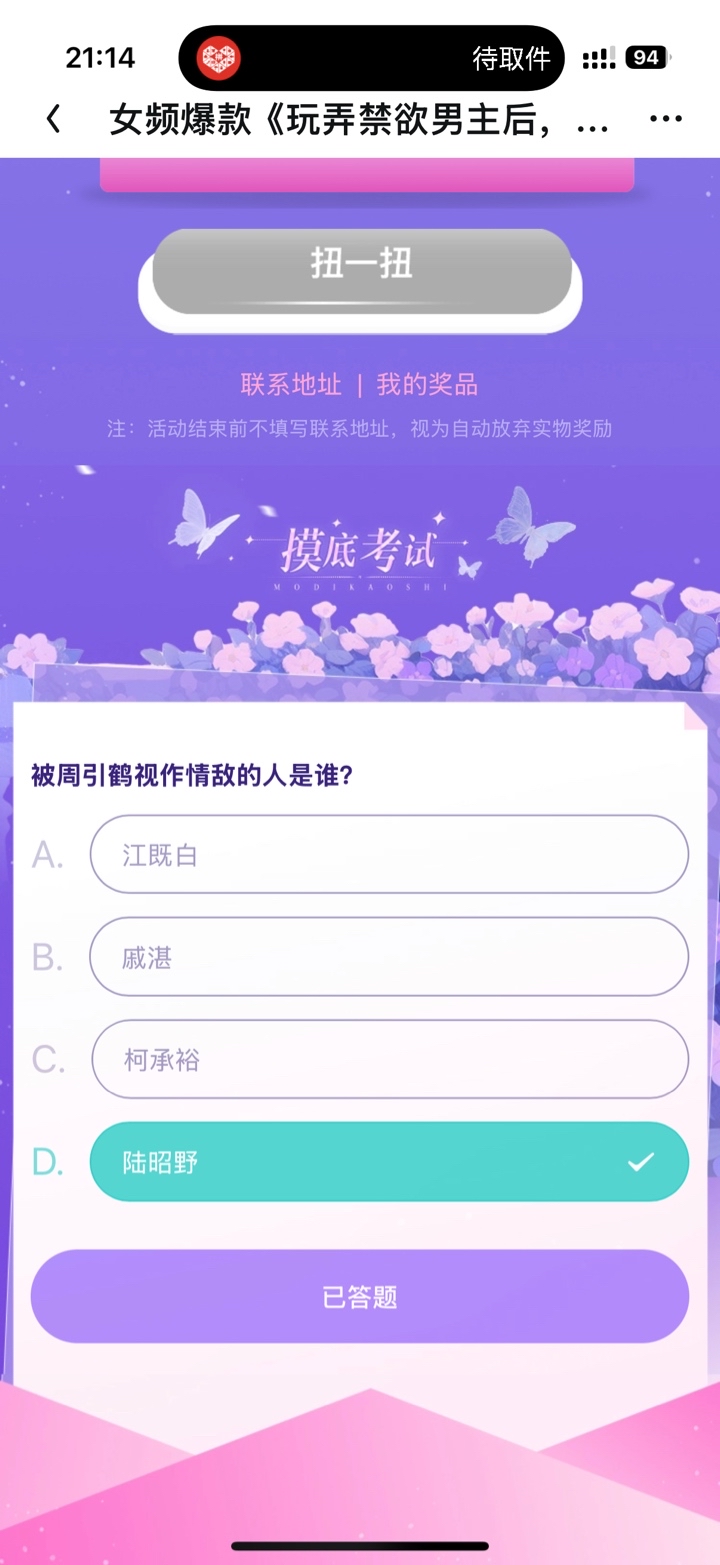
Task: Open the 待取件 dynamic island pill
Action: click(371, 58)
